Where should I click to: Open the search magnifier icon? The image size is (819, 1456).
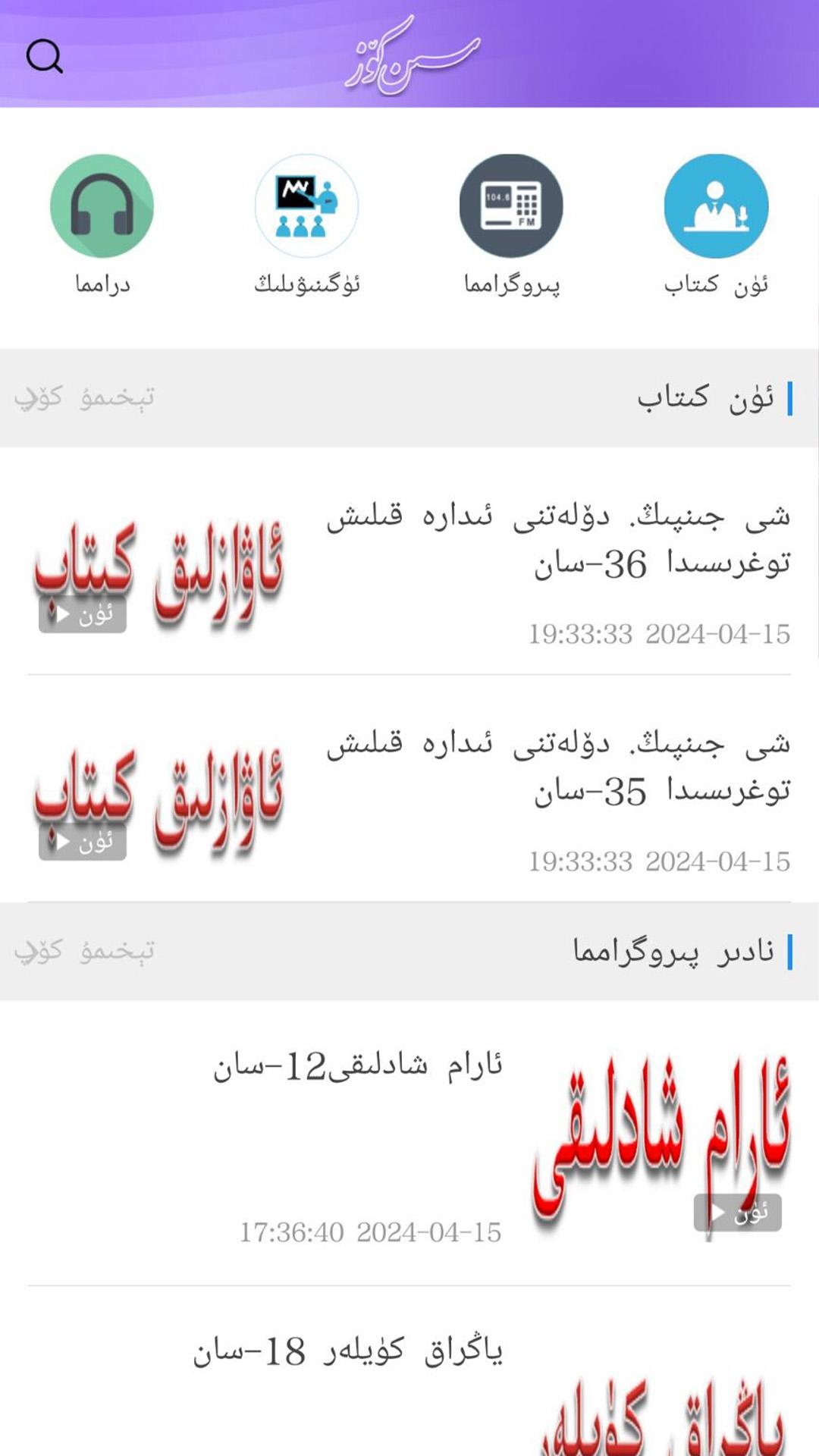click(44, 56)
